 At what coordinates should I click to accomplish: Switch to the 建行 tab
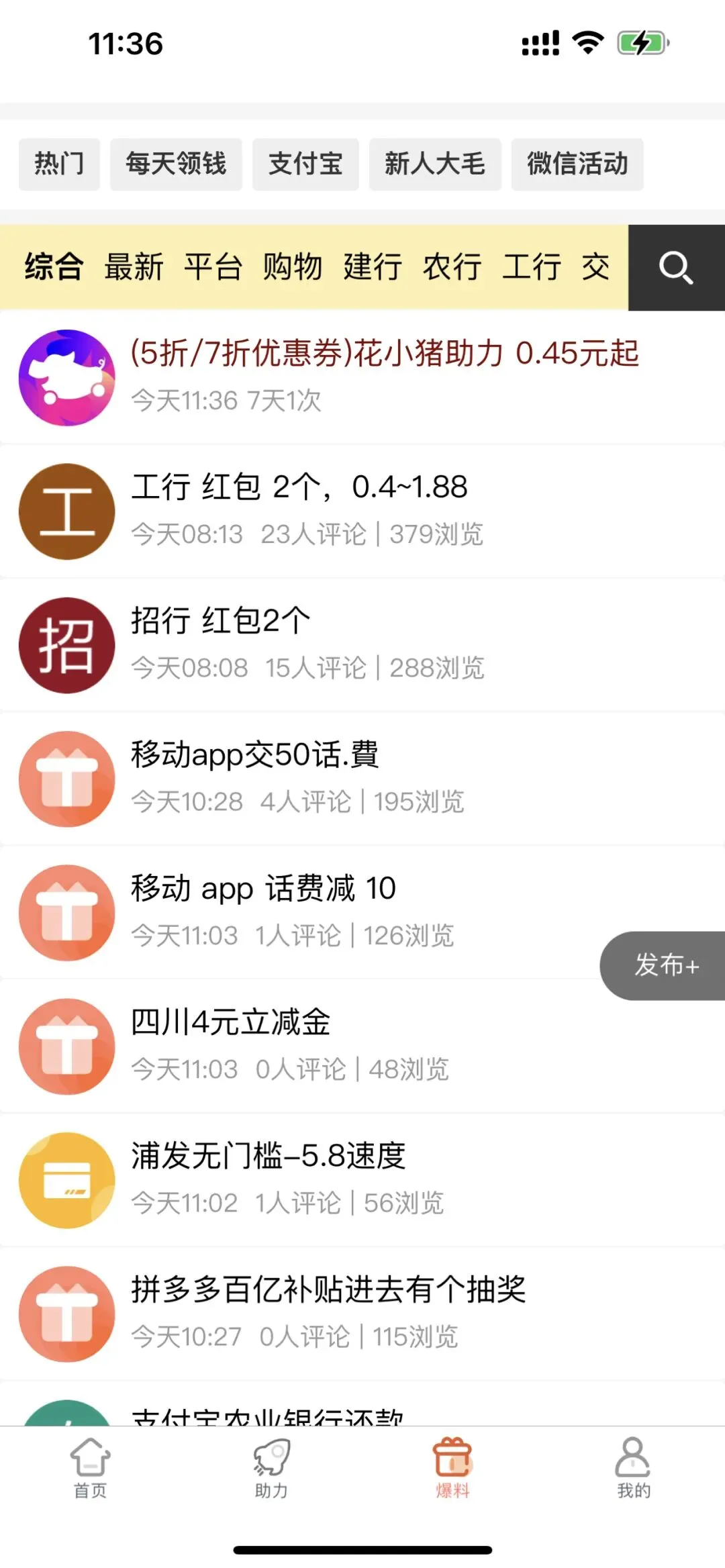(373, 267)
